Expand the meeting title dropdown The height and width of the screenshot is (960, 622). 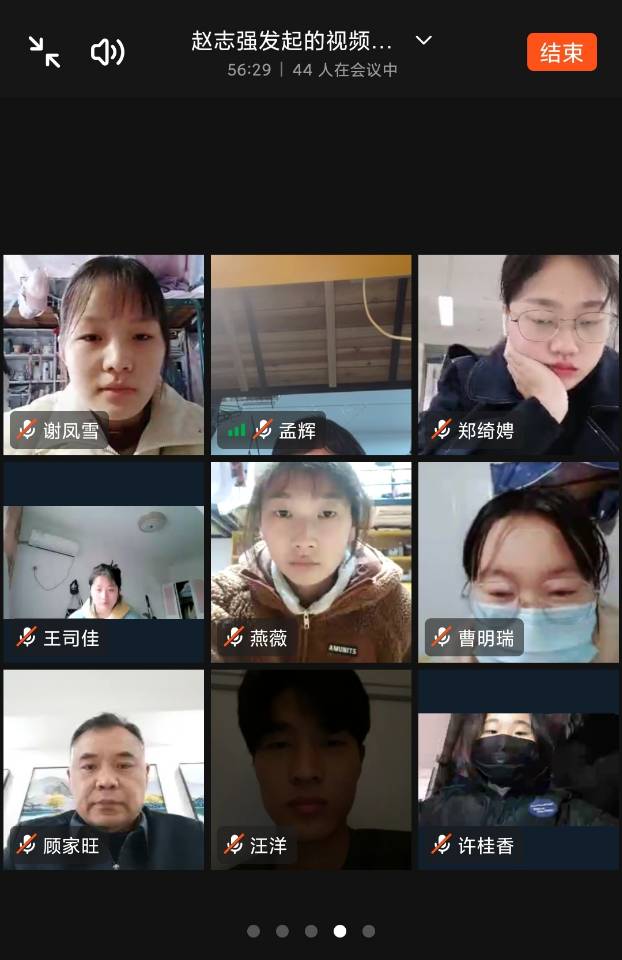point(424,41)
